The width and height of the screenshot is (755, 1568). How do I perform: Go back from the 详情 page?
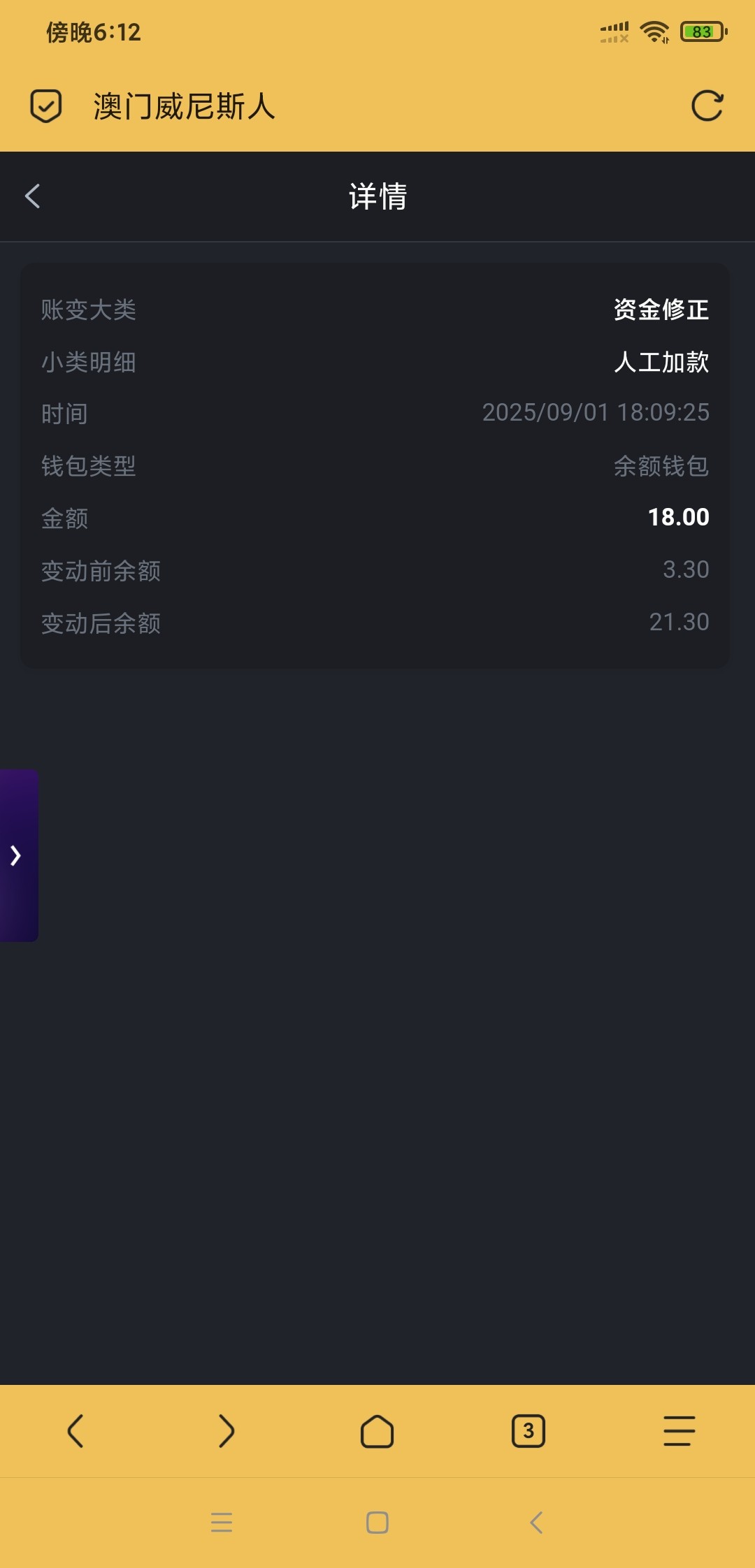click(x=33, y=196)
